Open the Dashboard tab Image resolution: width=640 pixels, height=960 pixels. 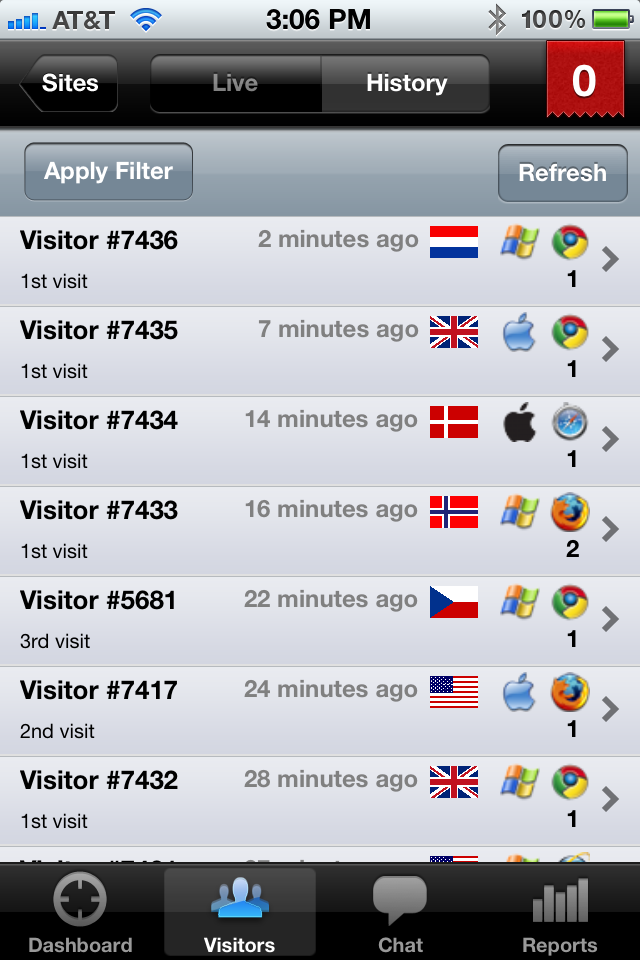pyautogui.click(x=80, y=912)
